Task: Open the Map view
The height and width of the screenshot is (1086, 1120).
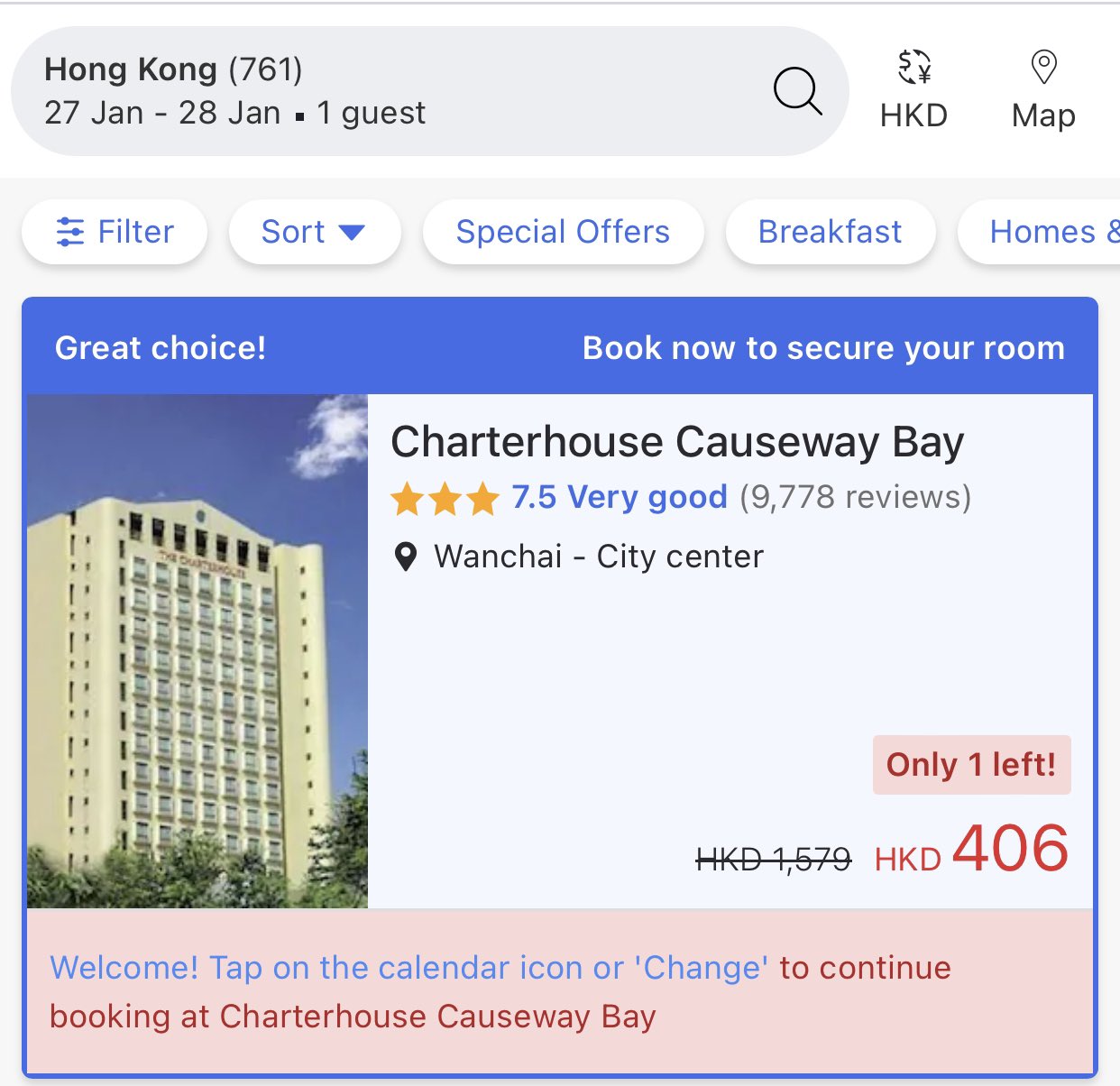Action: pyautogui.click(x=1043, y=90)
